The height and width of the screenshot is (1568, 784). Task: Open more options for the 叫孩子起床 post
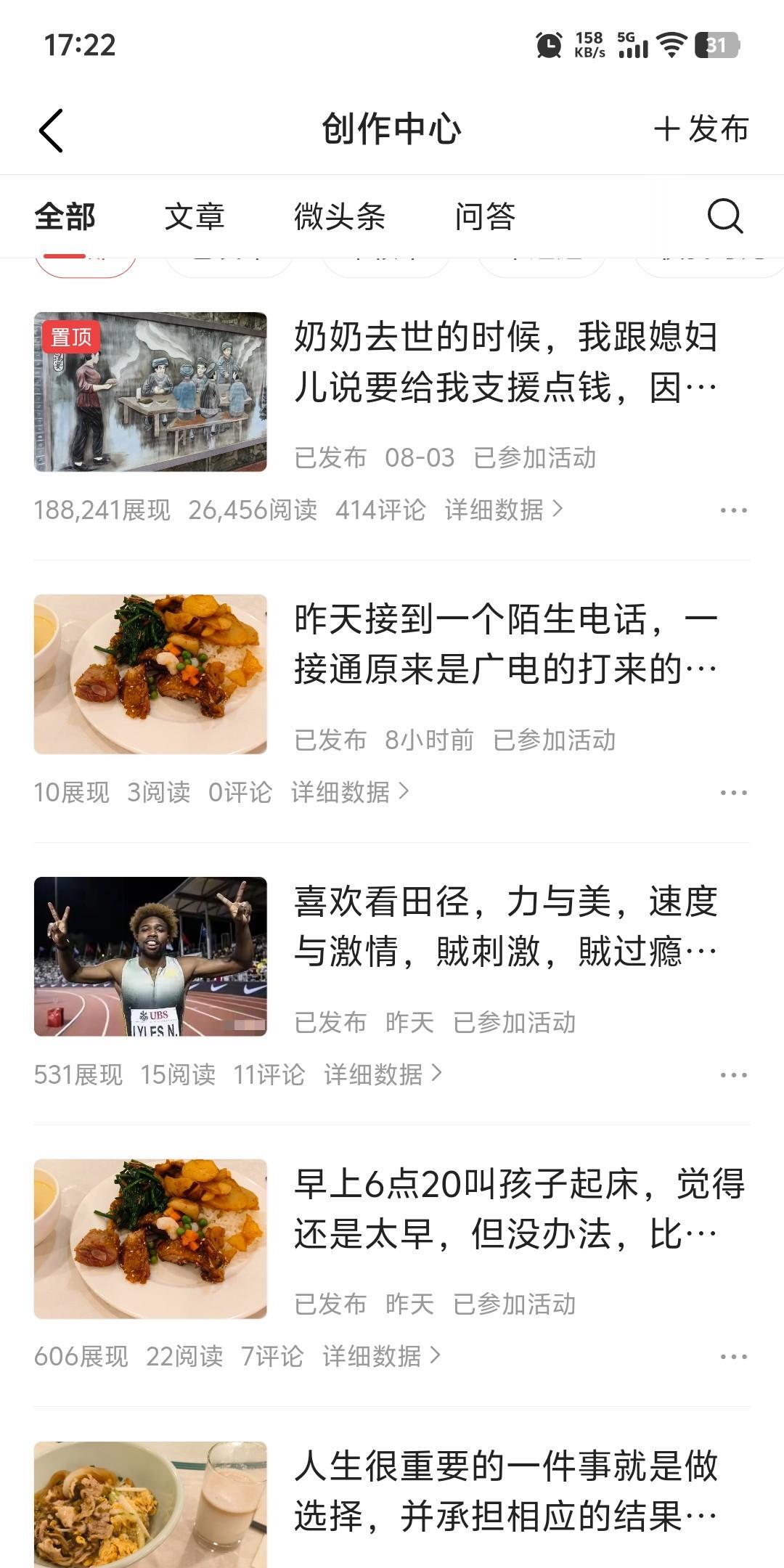click(733, 1357)
